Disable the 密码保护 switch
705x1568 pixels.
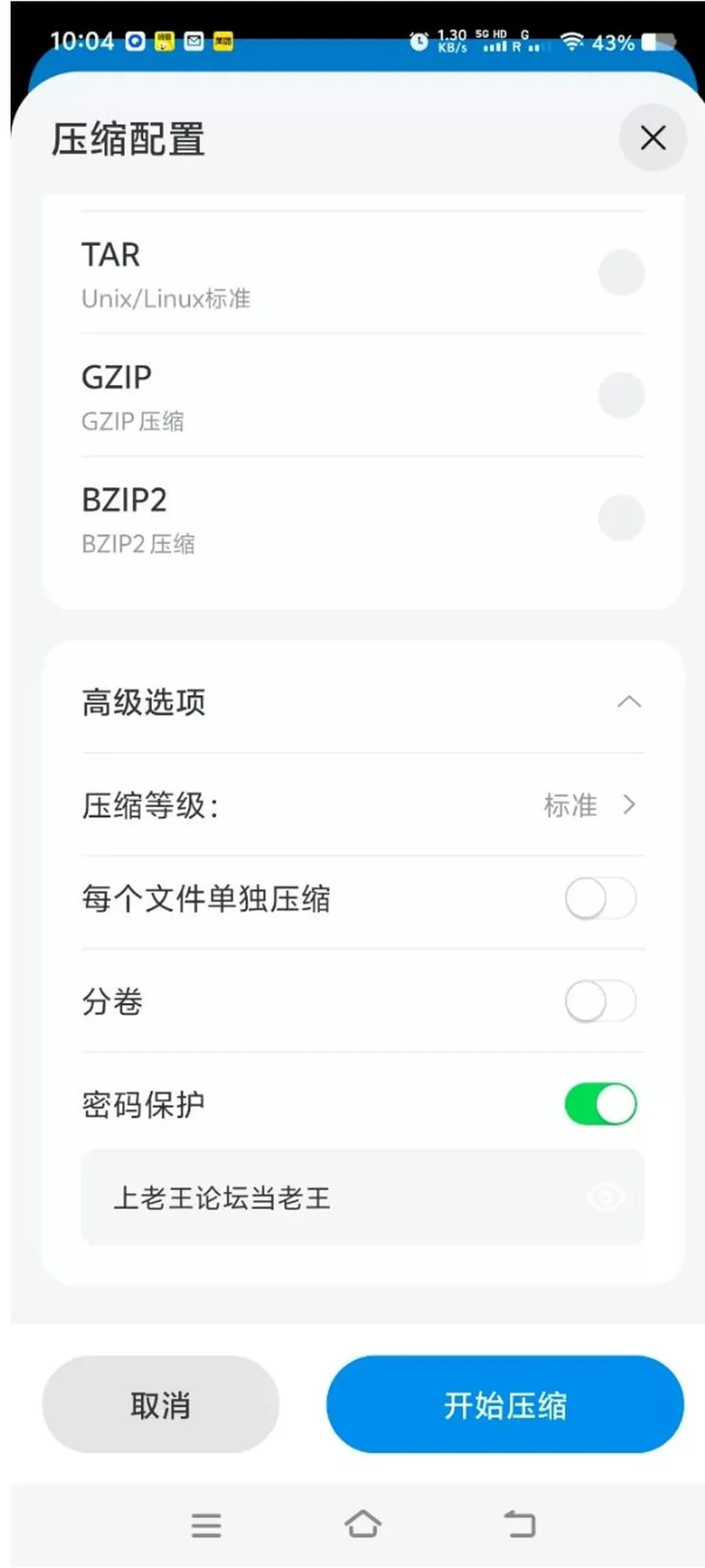(x=600, y=1104)
